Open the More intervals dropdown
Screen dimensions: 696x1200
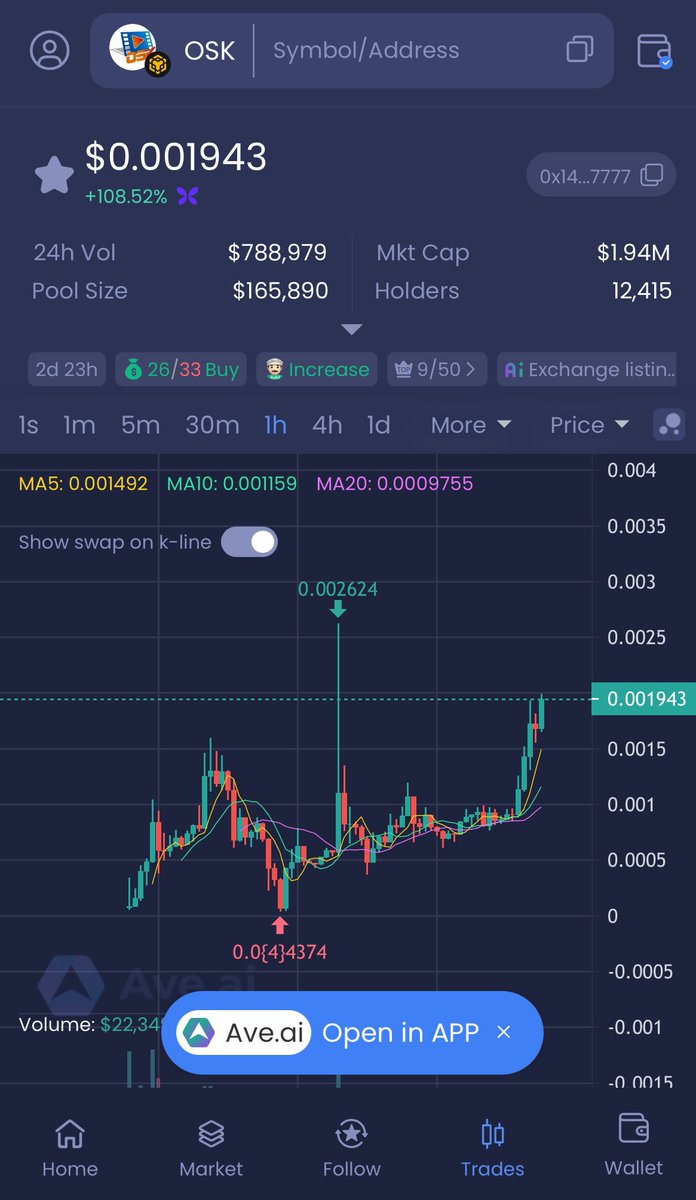tap(470, 425)
